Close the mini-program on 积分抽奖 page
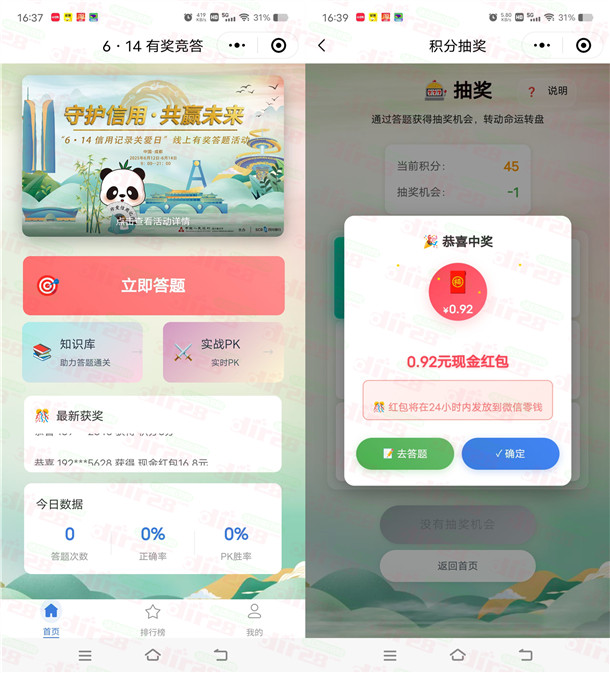 583,45
